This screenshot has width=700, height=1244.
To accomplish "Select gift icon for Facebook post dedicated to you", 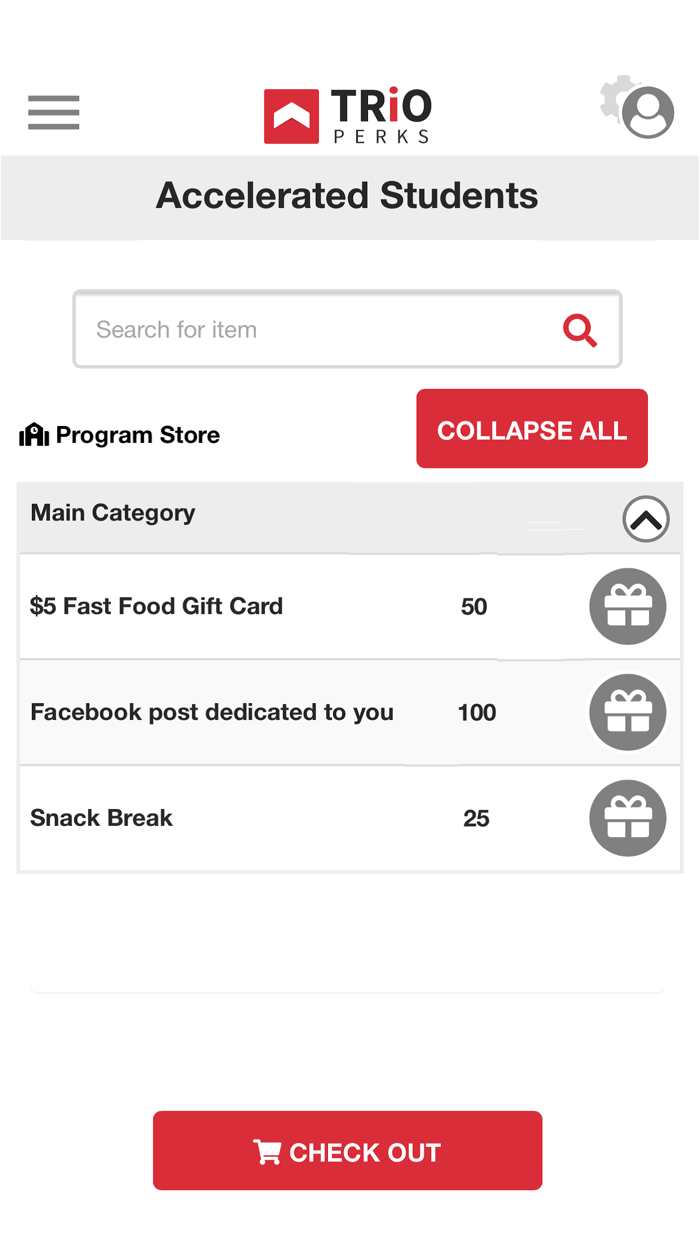I will [x=628, y=713].
